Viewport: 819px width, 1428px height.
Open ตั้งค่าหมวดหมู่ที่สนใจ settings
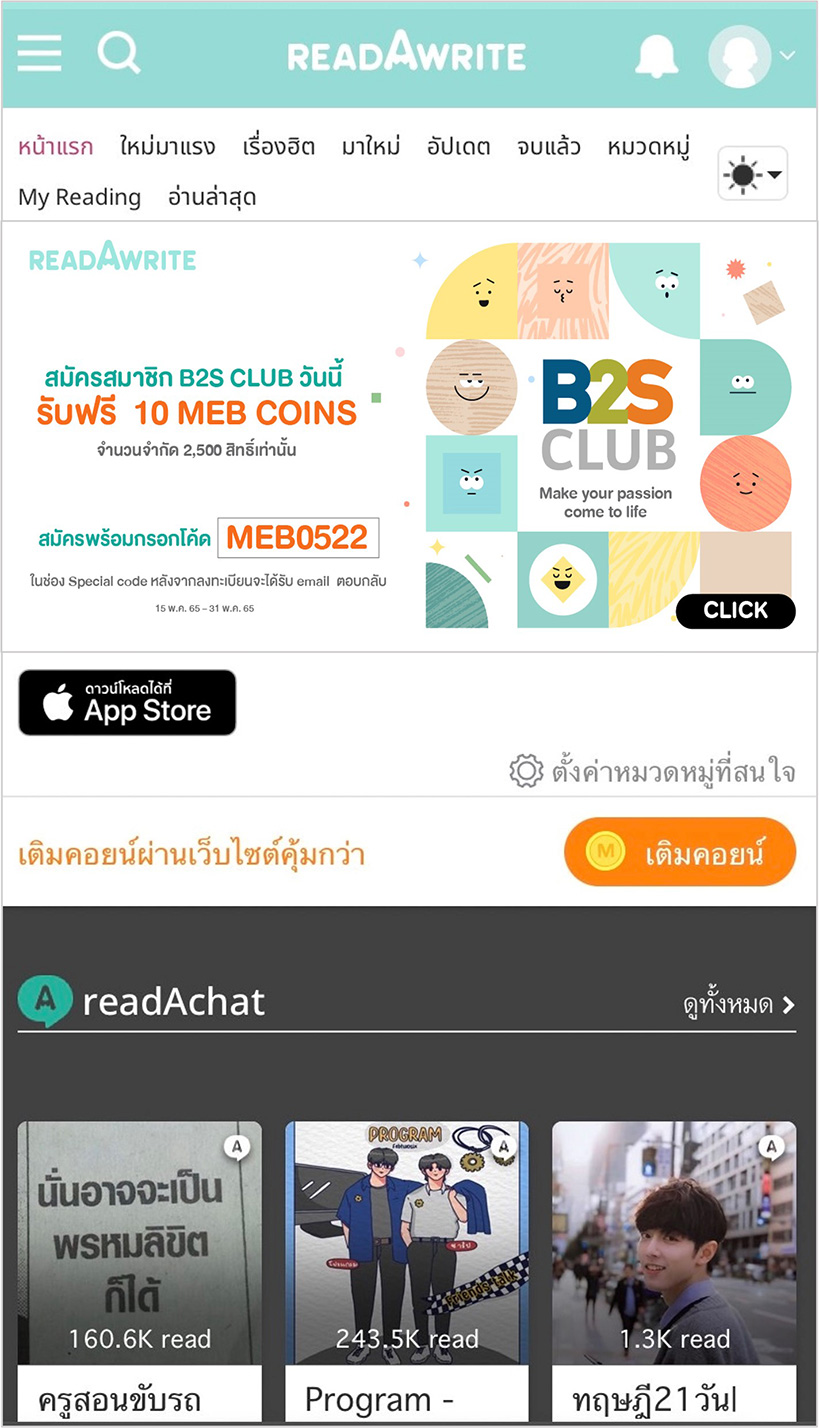tap(652, 772)
